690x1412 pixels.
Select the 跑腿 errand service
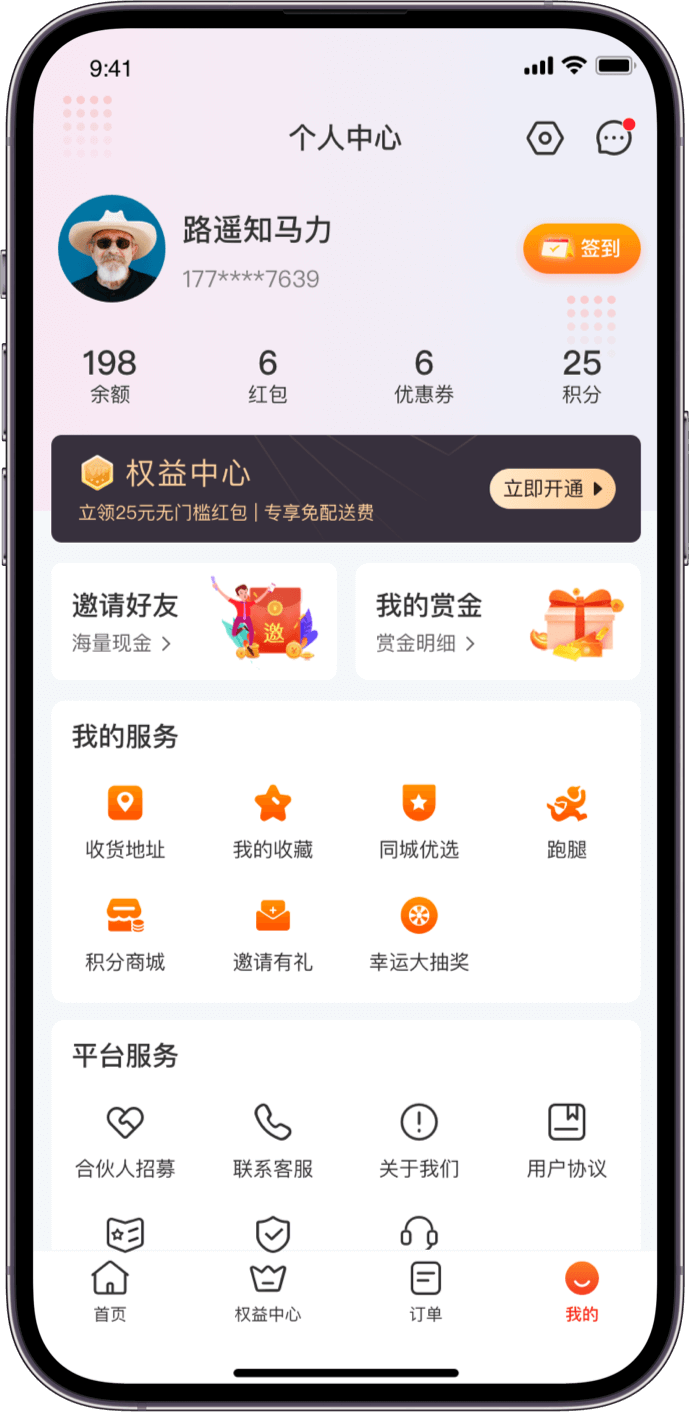coord(567,822)
